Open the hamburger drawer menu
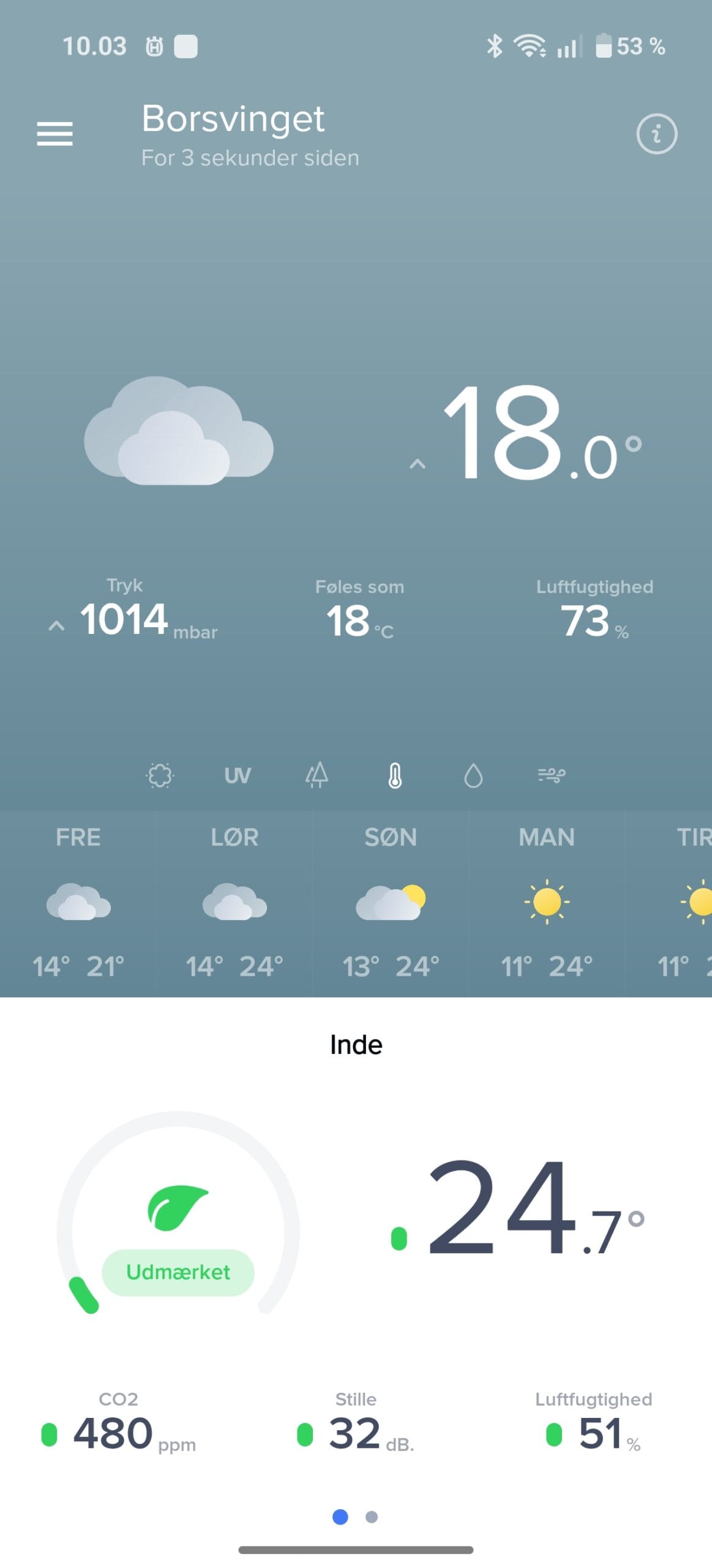This screenshot has width=712, height=1568. pyautogui.click(x=54, y=134)
